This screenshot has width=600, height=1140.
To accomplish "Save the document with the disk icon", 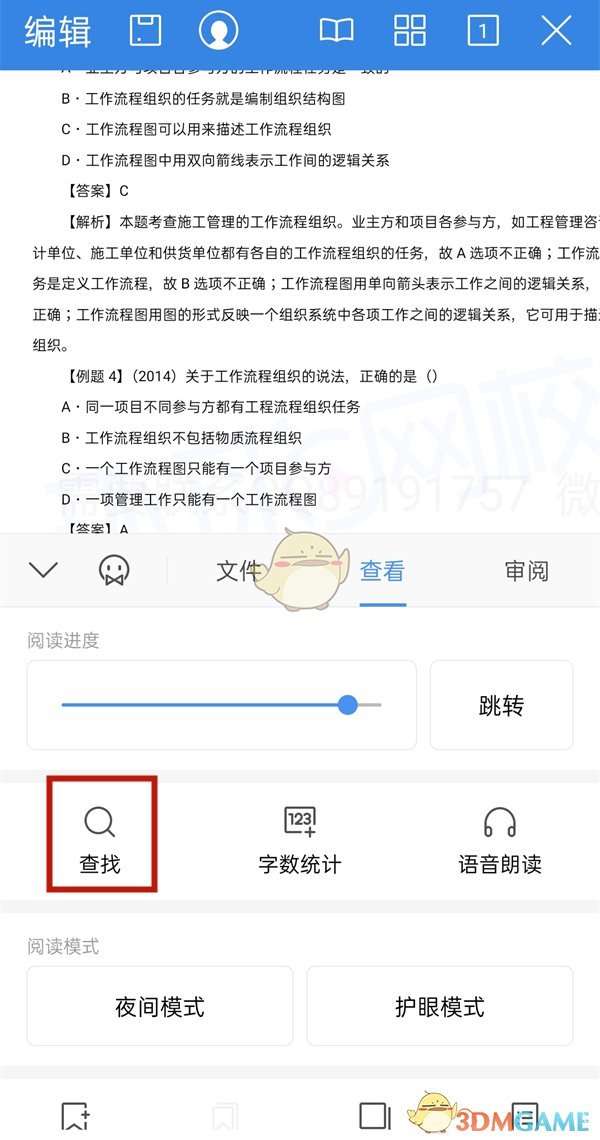I will 146,32.
